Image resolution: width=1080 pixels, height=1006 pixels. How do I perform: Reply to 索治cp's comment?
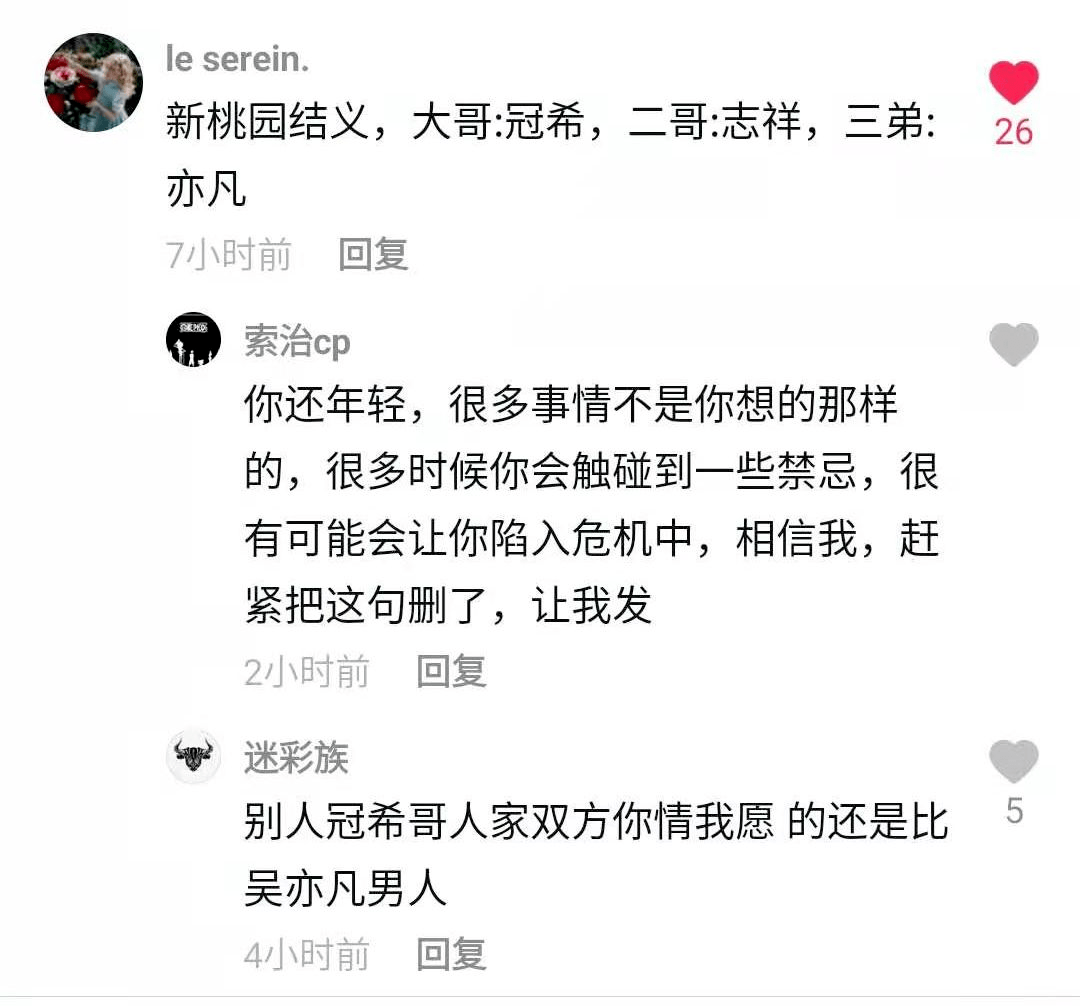[451, 671]
